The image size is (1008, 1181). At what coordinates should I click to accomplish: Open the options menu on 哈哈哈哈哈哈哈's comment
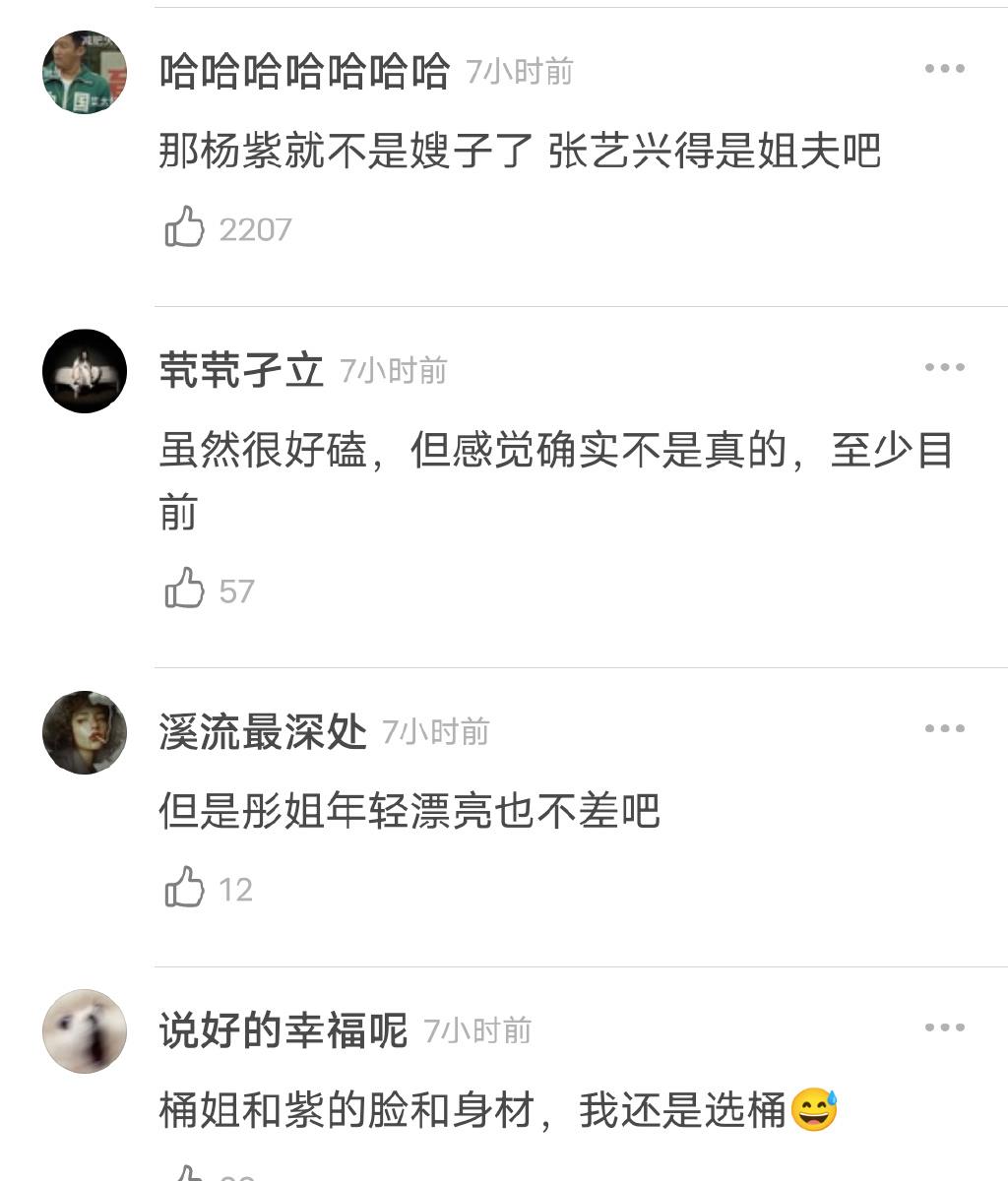click(x=944, y=67)
